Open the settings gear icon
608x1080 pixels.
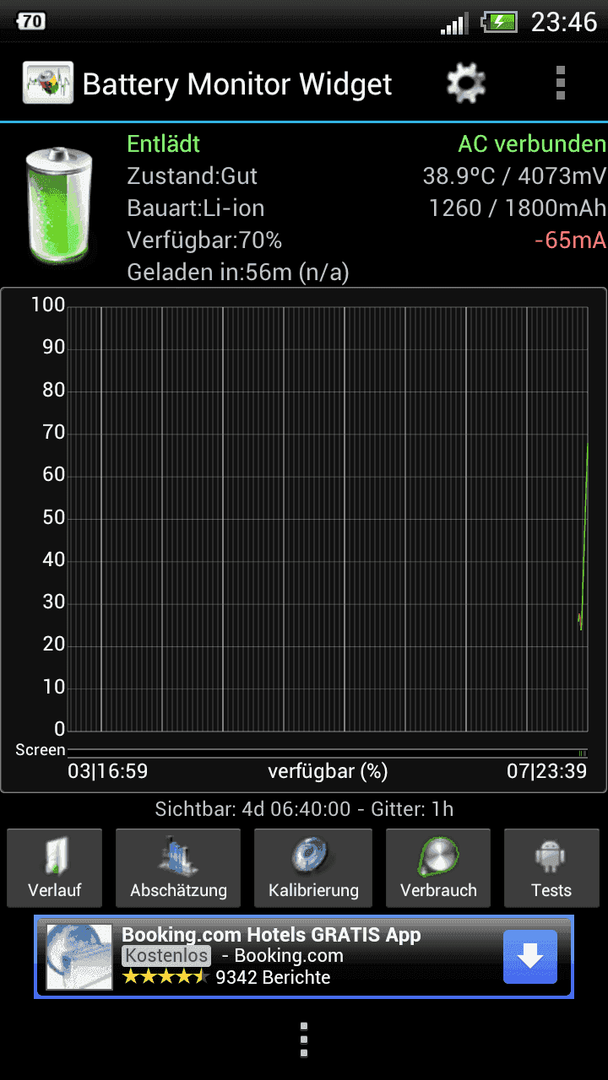pos(466,83)
